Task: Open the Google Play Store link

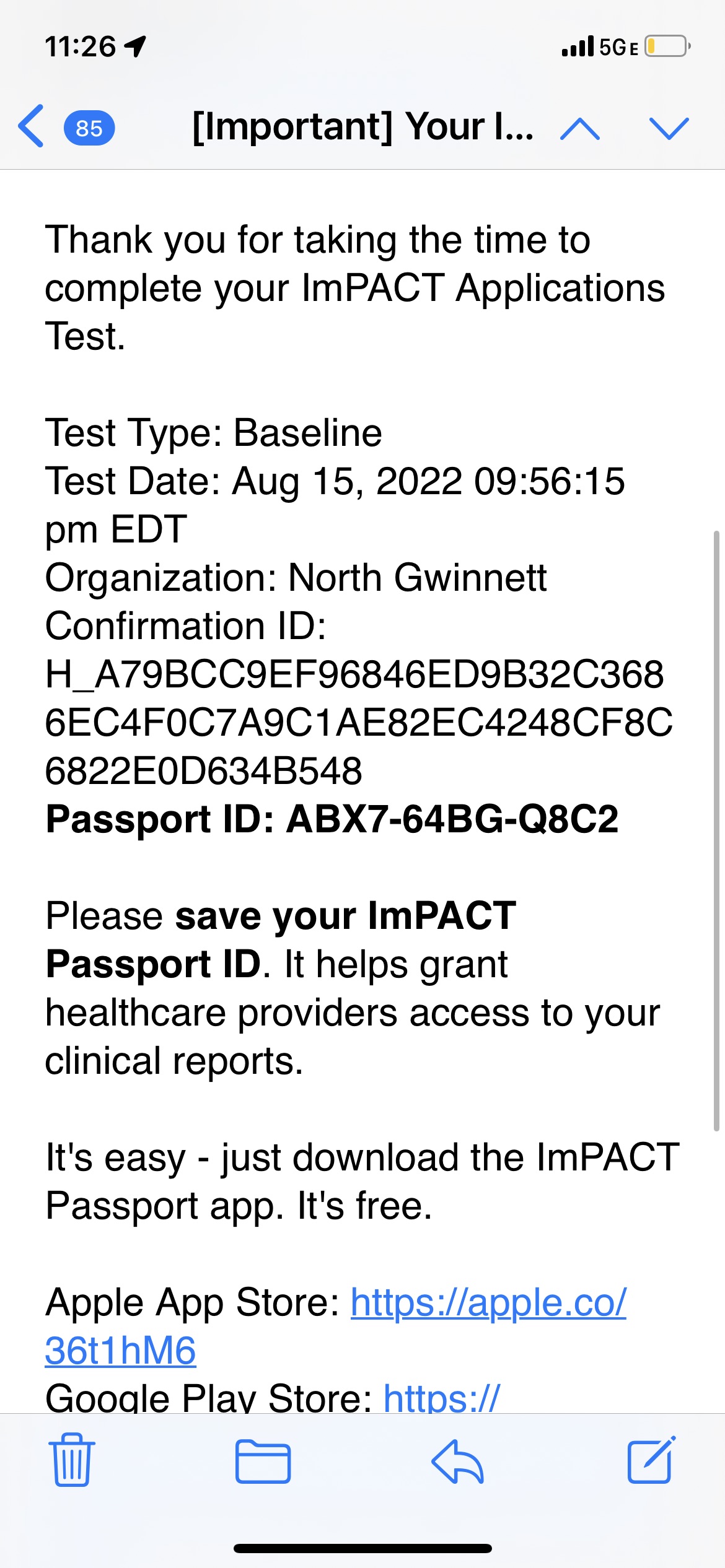Action: 441,1398
